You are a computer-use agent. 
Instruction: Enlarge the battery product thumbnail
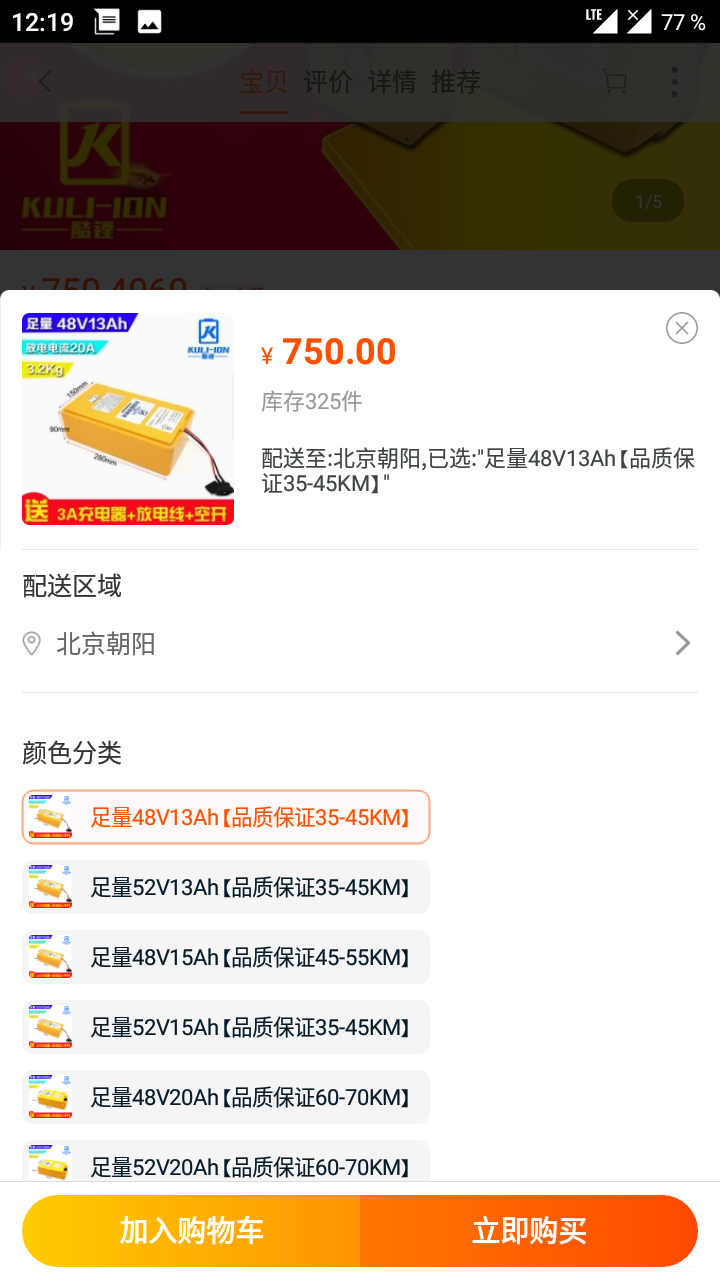tap(128, 419)
